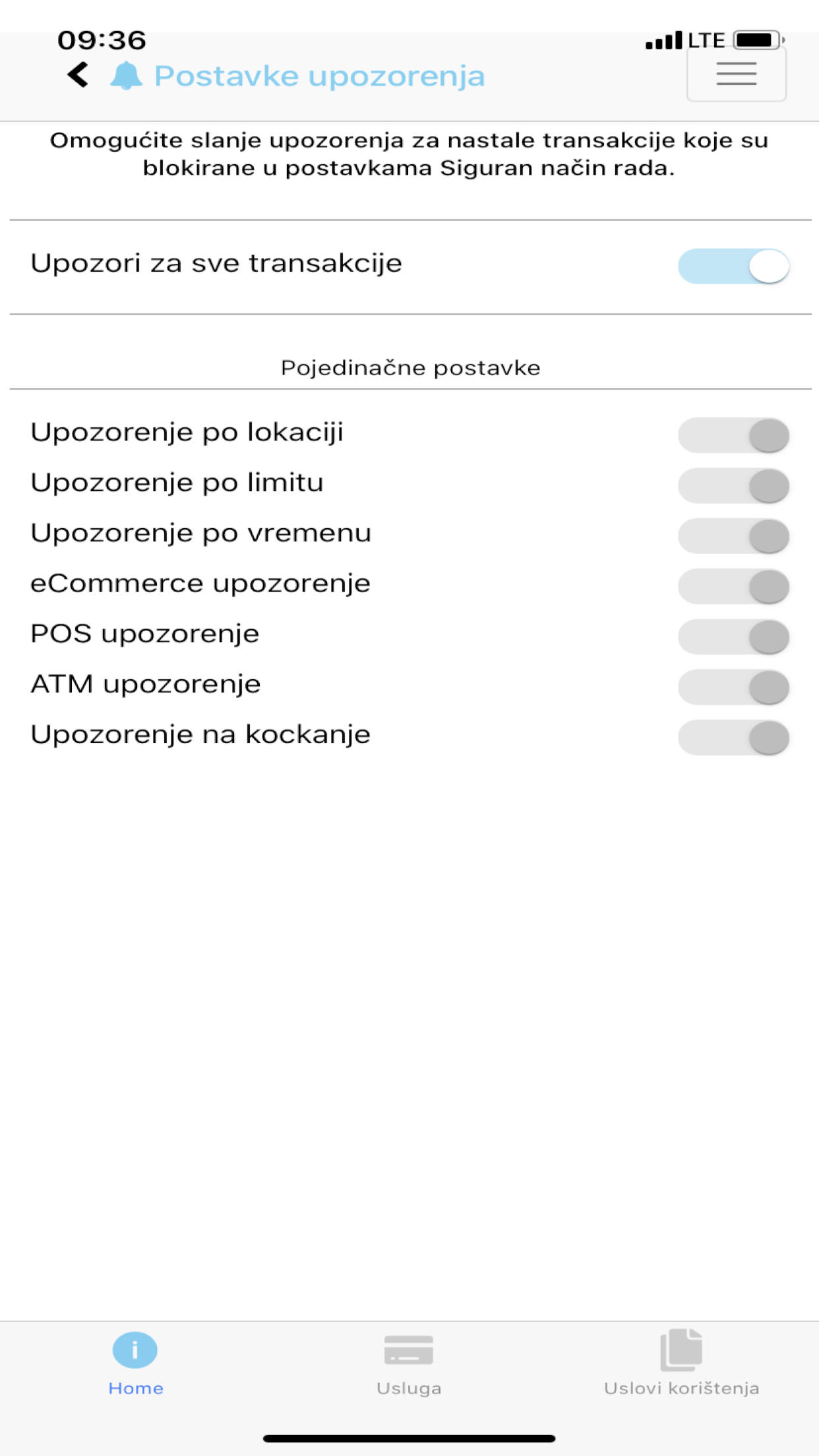Viewport: 819px width, 1456px height.
Task: Tap the bell notification icon in header
Action: pyautogui.click(x=125, y=75)
